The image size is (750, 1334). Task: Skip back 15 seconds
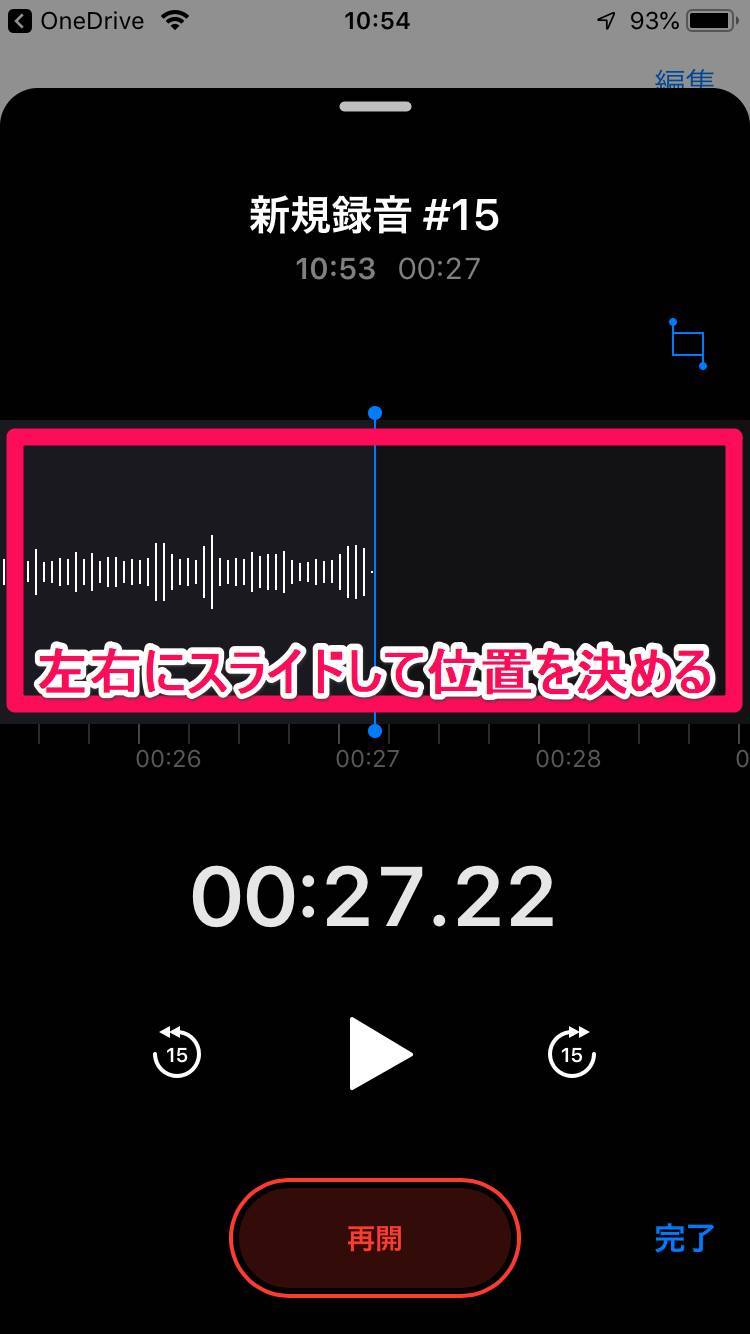[177, 1052]
